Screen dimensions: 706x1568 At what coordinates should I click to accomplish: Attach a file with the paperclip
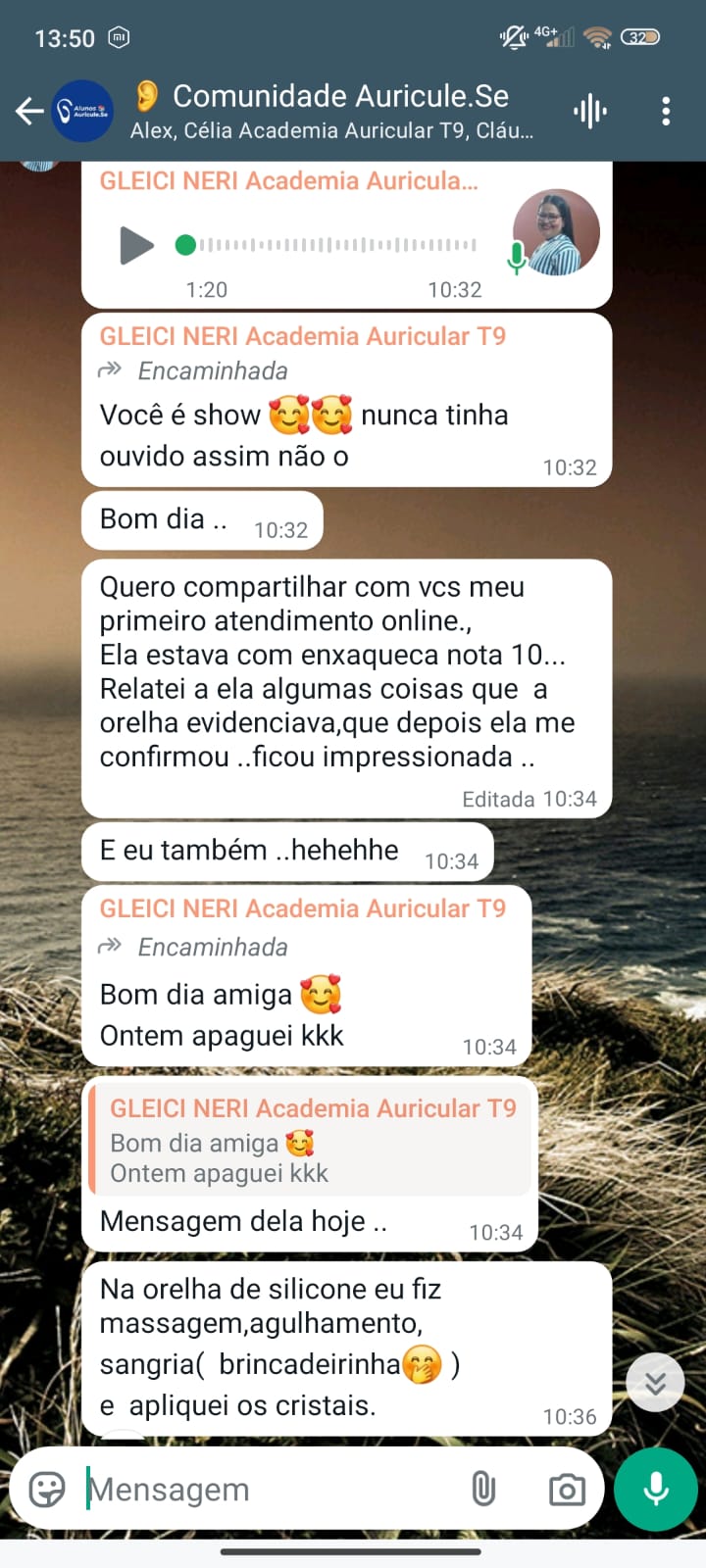click(483, 1490)
